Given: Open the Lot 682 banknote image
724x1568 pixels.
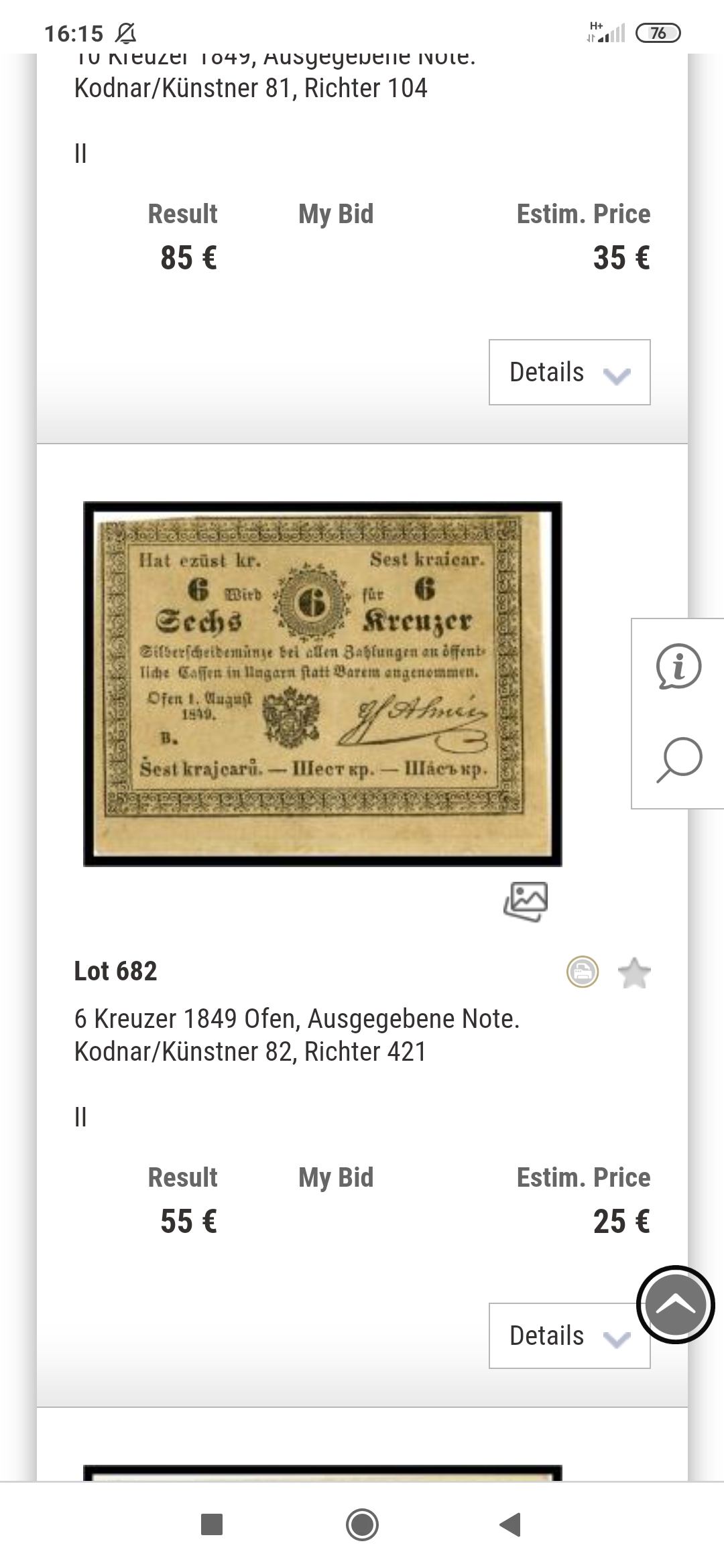Looking at the screenshot, I should click(x=322, y=683).
